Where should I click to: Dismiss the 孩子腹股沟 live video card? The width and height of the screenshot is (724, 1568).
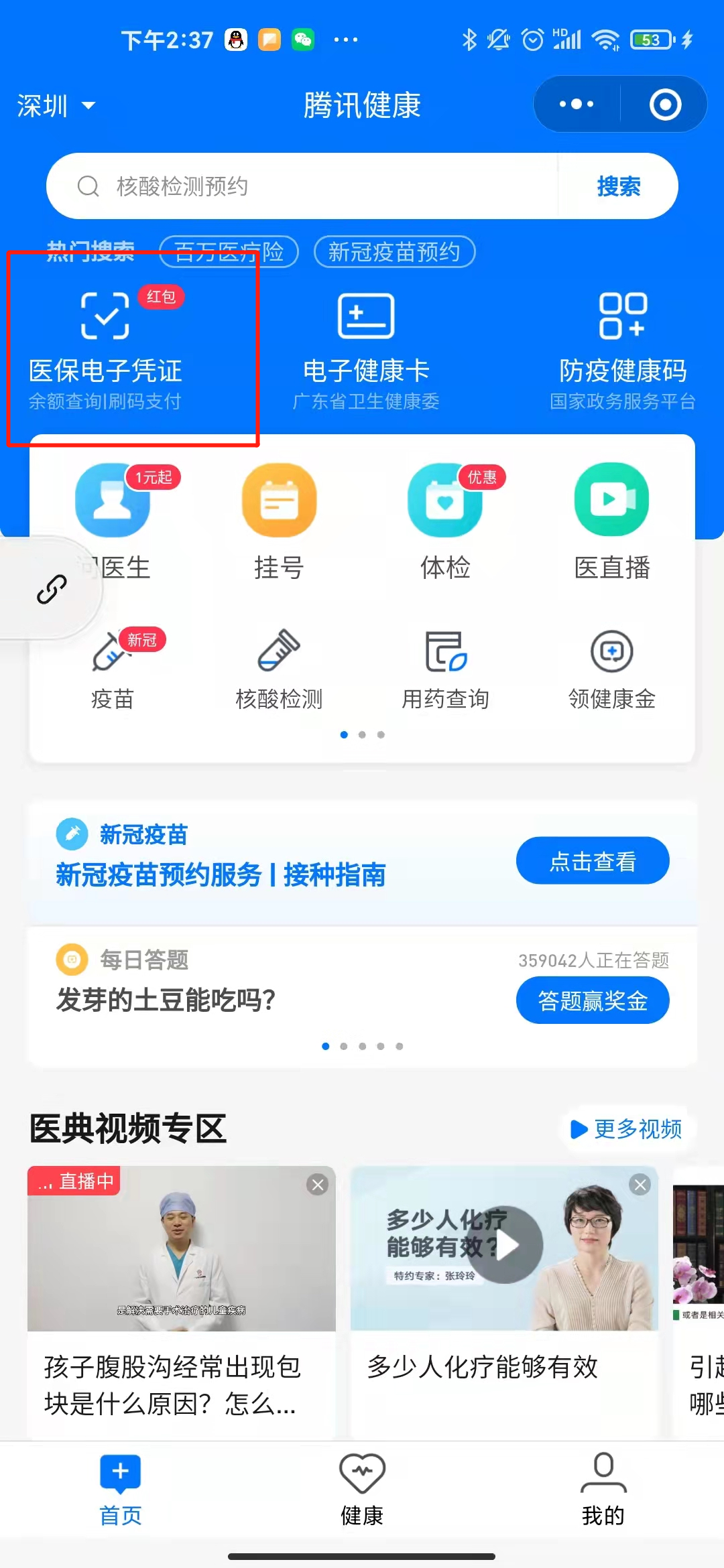point(318,1185)
